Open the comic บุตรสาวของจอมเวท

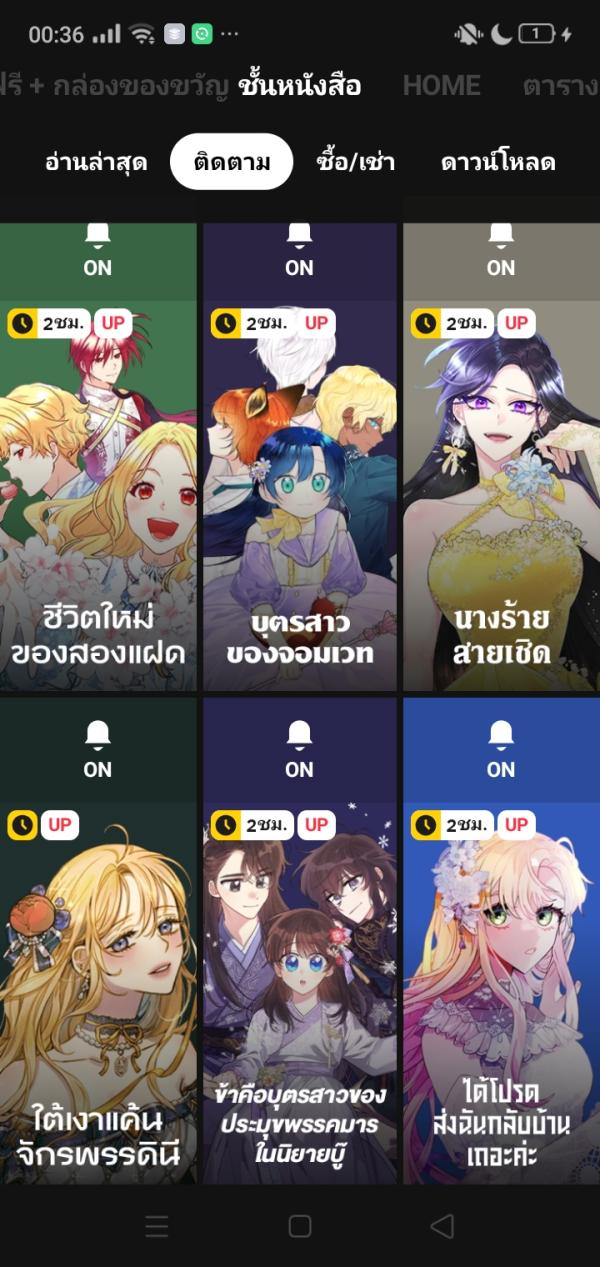(300, 500)
